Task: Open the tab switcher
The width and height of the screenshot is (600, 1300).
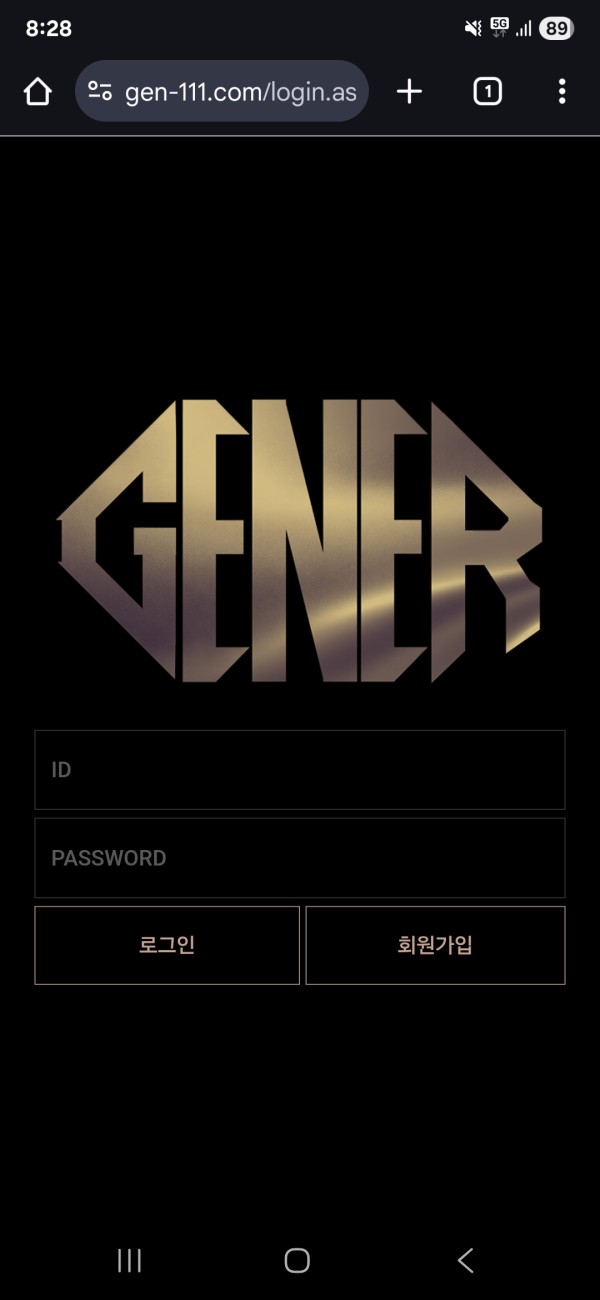Action: point(487,92)
